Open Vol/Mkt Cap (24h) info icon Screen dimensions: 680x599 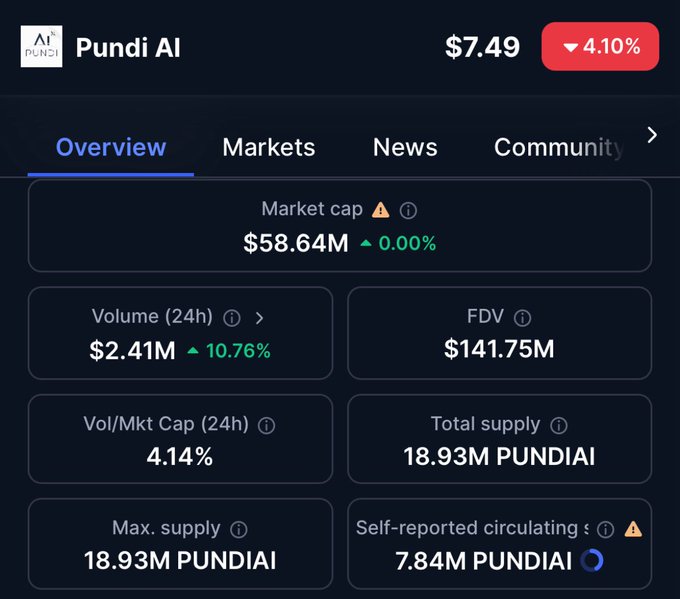266,425
